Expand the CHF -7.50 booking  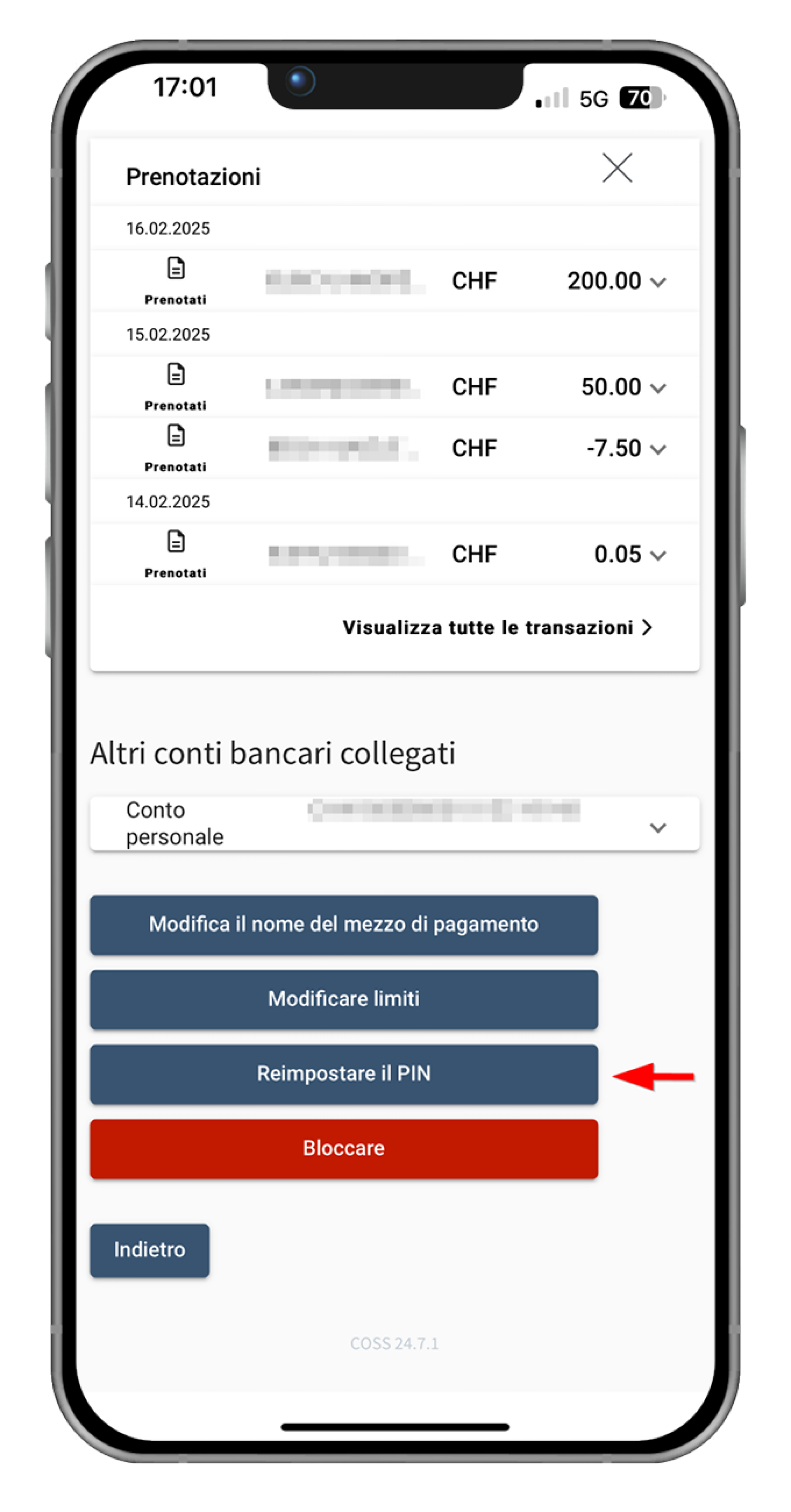click(x=658, y=450)
